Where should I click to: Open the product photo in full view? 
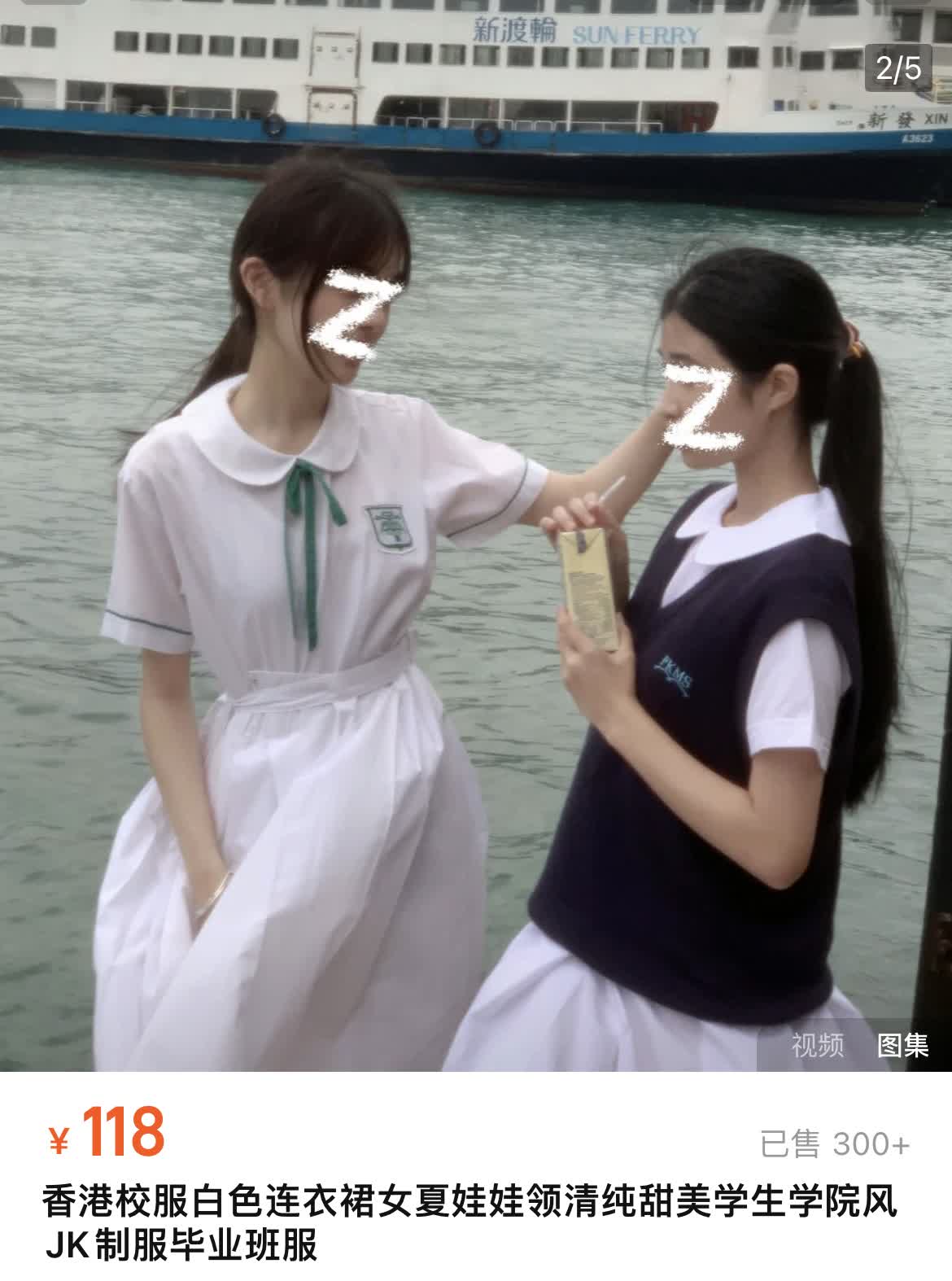pyautogui.click(x=476, y=570)
